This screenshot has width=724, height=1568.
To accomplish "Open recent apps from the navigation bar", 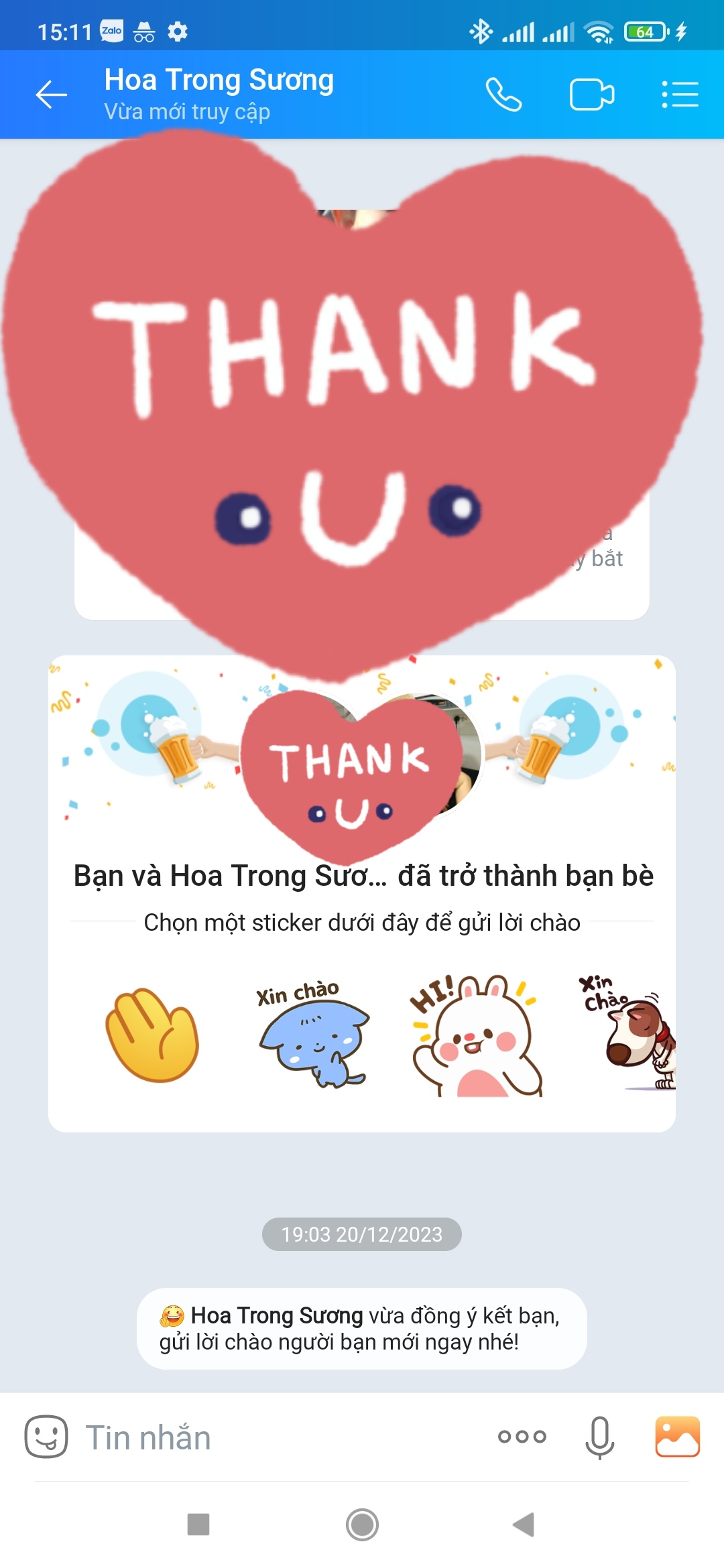I will (198, 1524).
